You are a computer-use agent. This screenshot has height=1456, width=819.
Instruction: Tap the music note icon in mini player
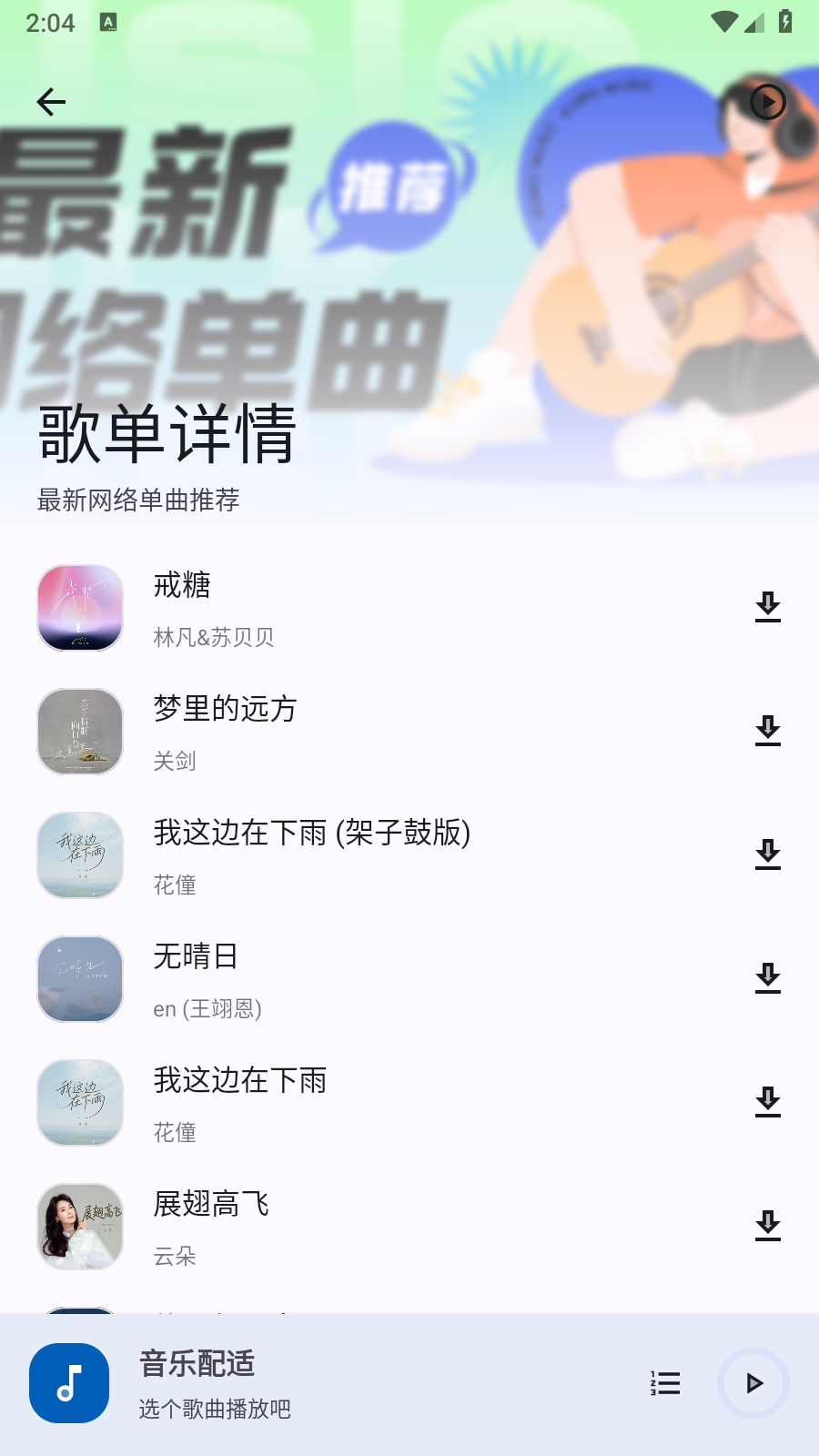point(68,1382)
